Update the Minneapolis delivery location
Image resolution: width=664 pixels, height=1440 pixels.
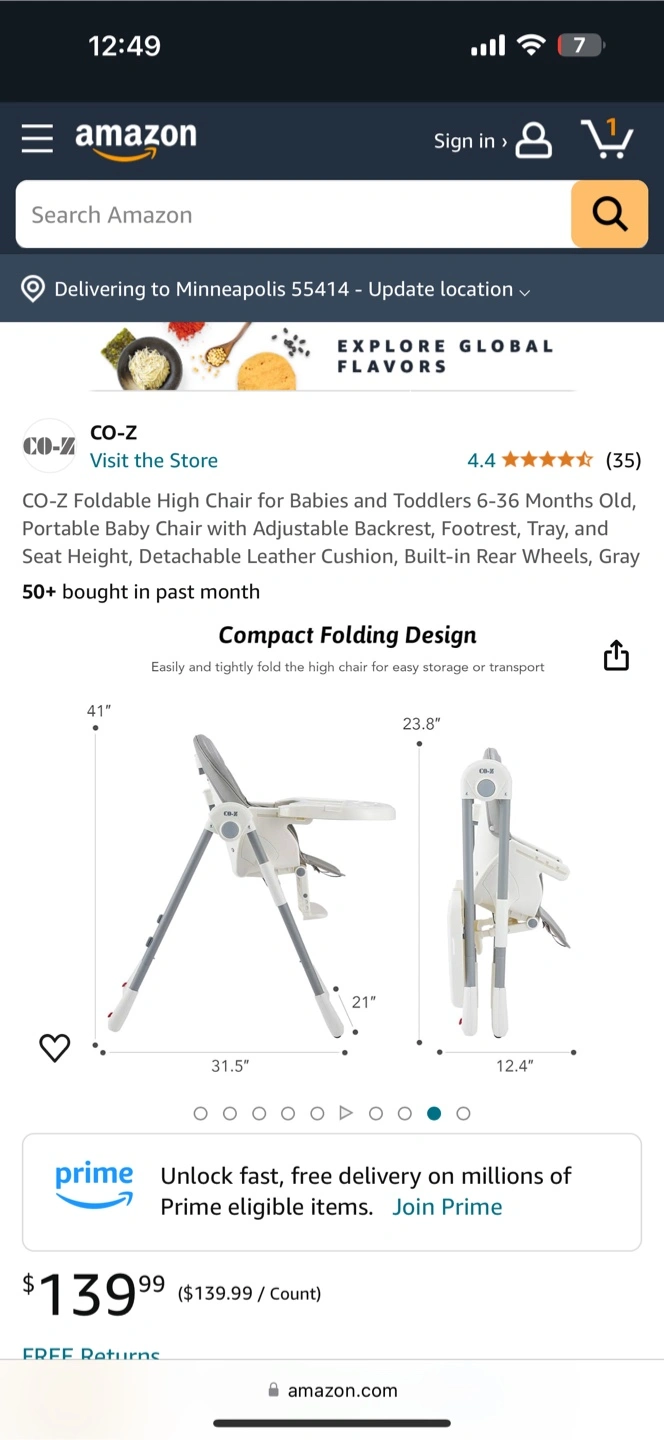[276, 289]
